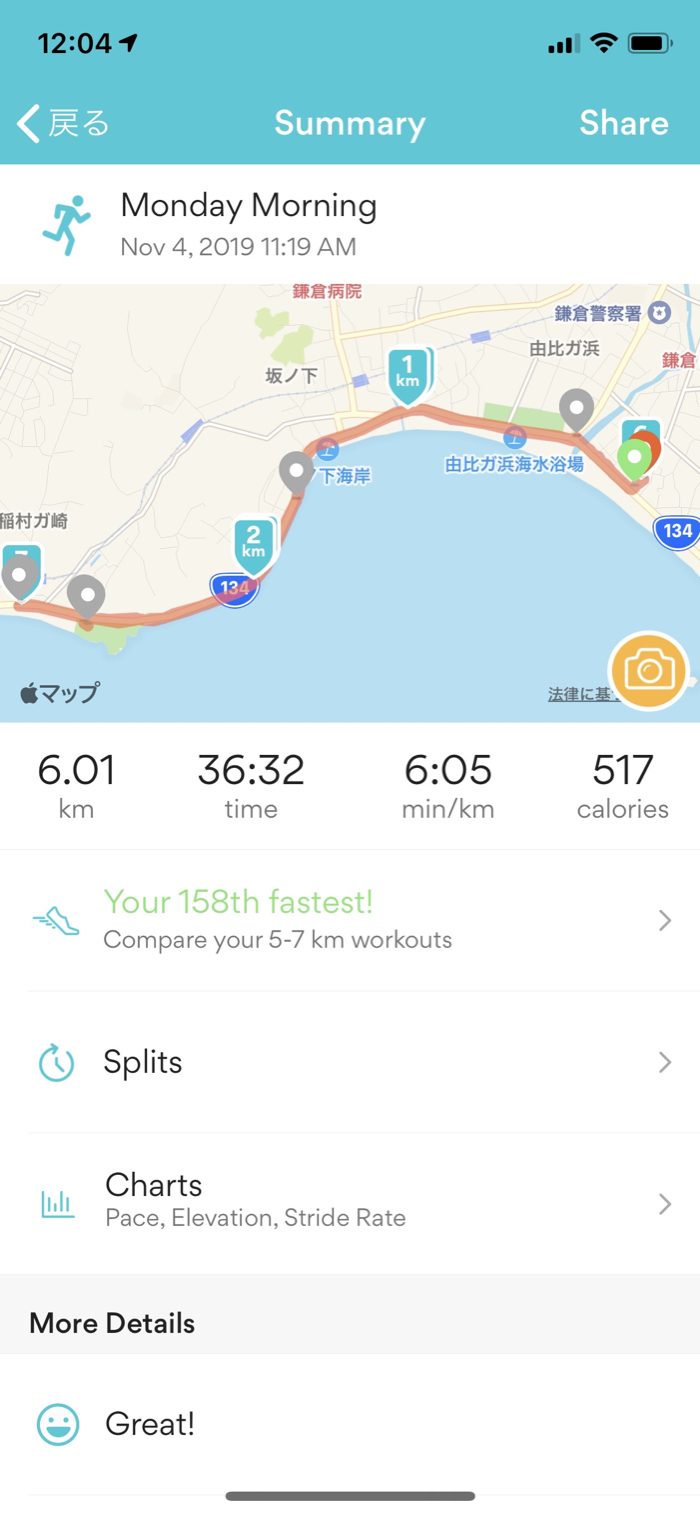
Task: View Pace, Elevation, Stride Rate charts
Action: coord(350,1203)
